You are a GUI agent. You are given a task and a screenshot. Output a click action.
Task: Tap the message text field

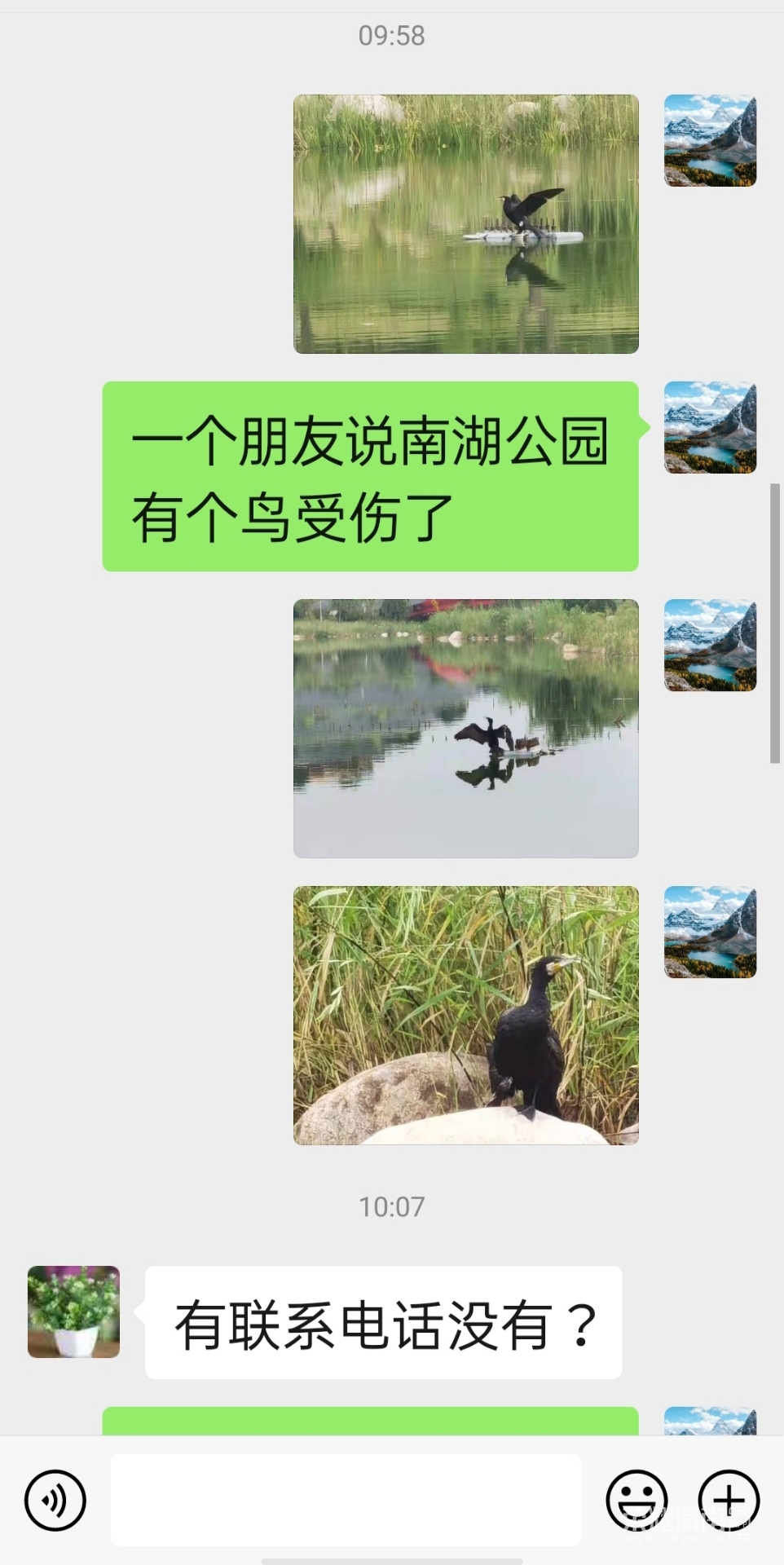(x=346, y=1500)
